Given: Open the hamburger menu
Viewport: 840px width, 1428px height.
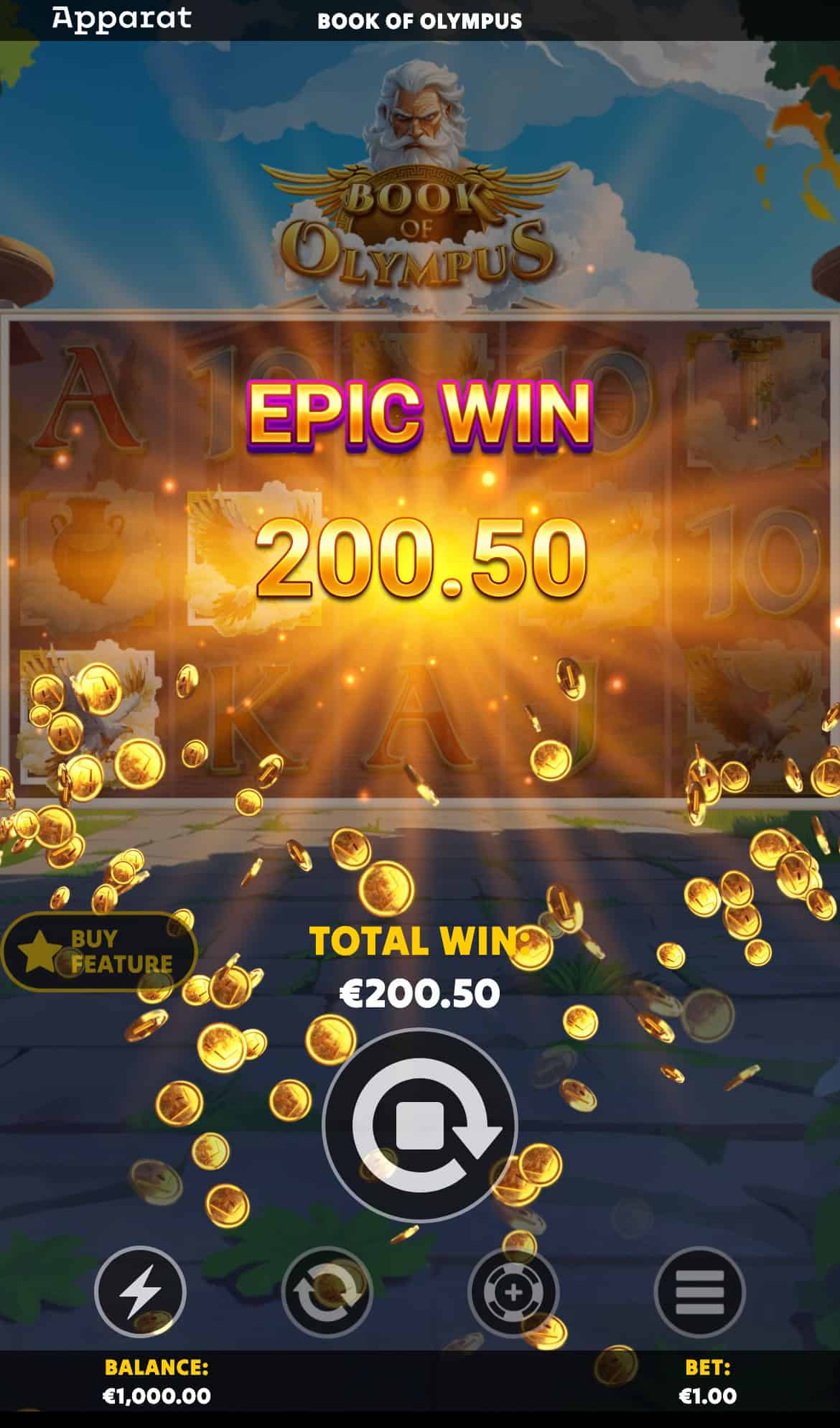Looking at the screenshot, I should pos(700,1292).
